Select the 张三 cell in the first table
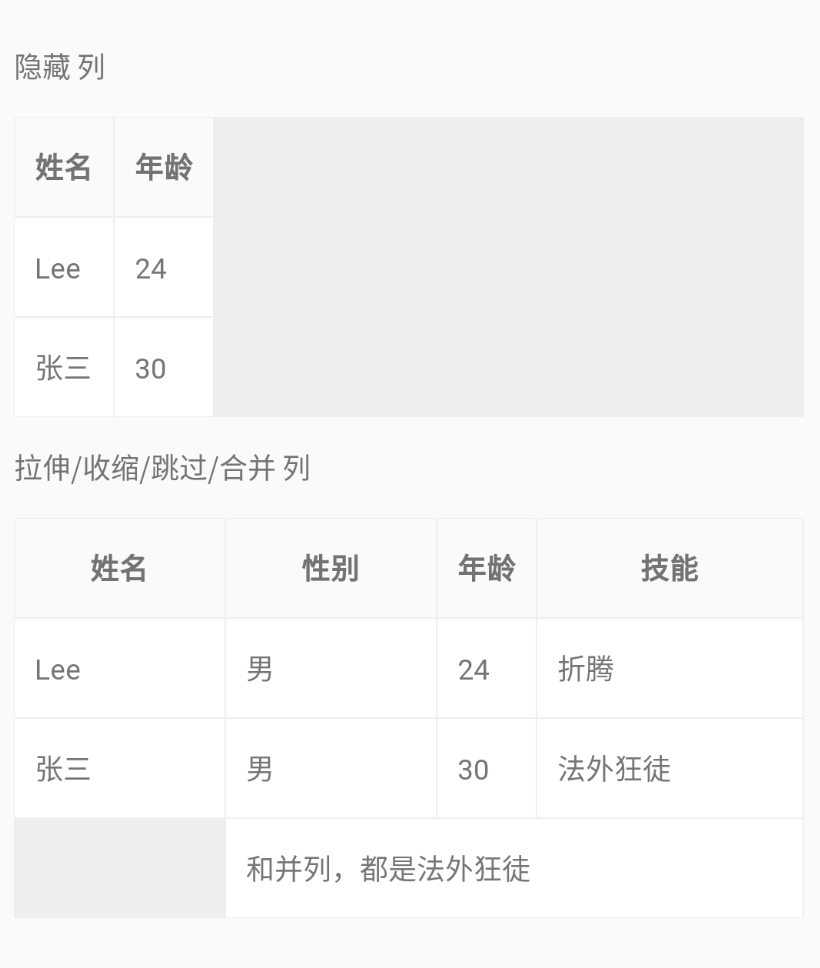The height and width of the screenshot is (968, 820). [63, 367]
